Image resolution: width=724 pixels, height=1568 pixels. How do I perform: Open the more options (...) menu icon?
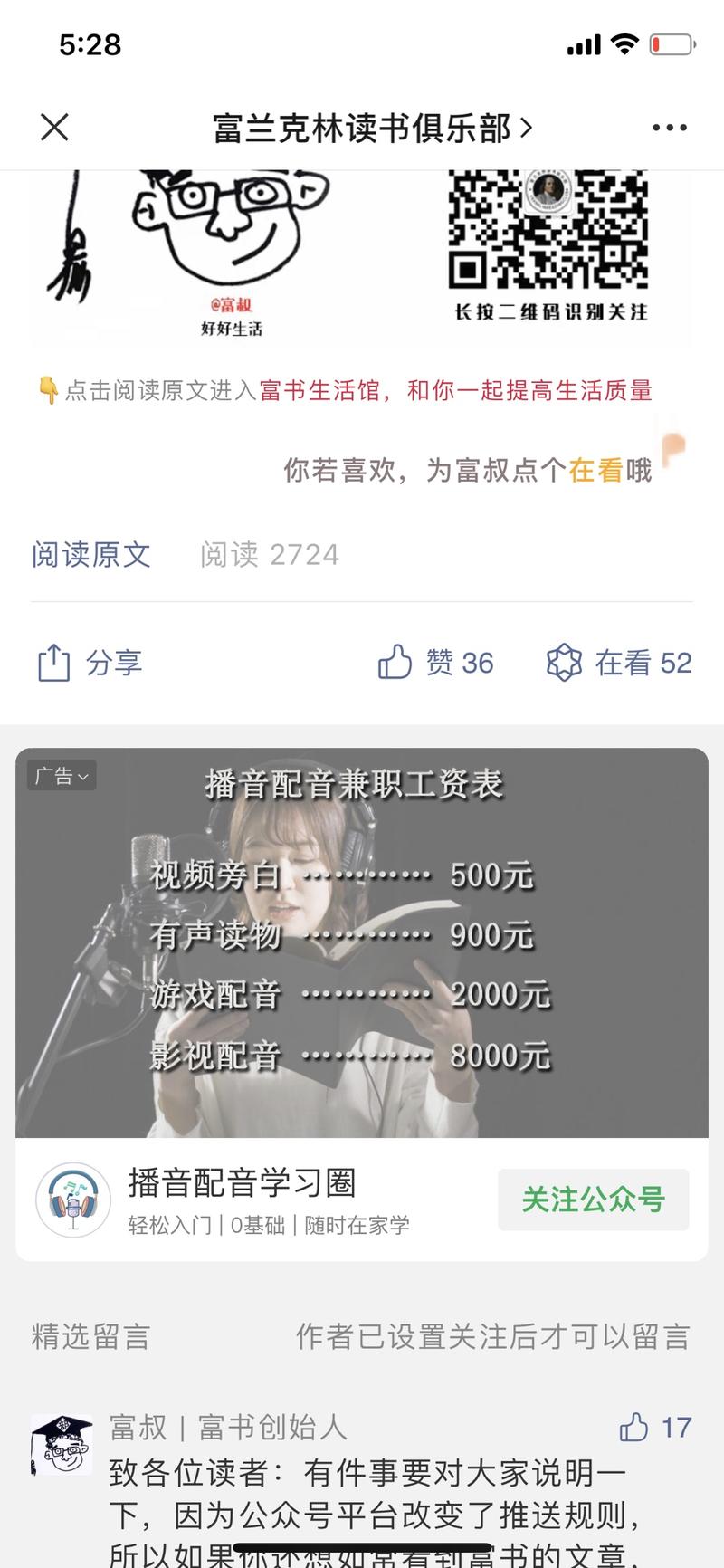coord(669,127)
